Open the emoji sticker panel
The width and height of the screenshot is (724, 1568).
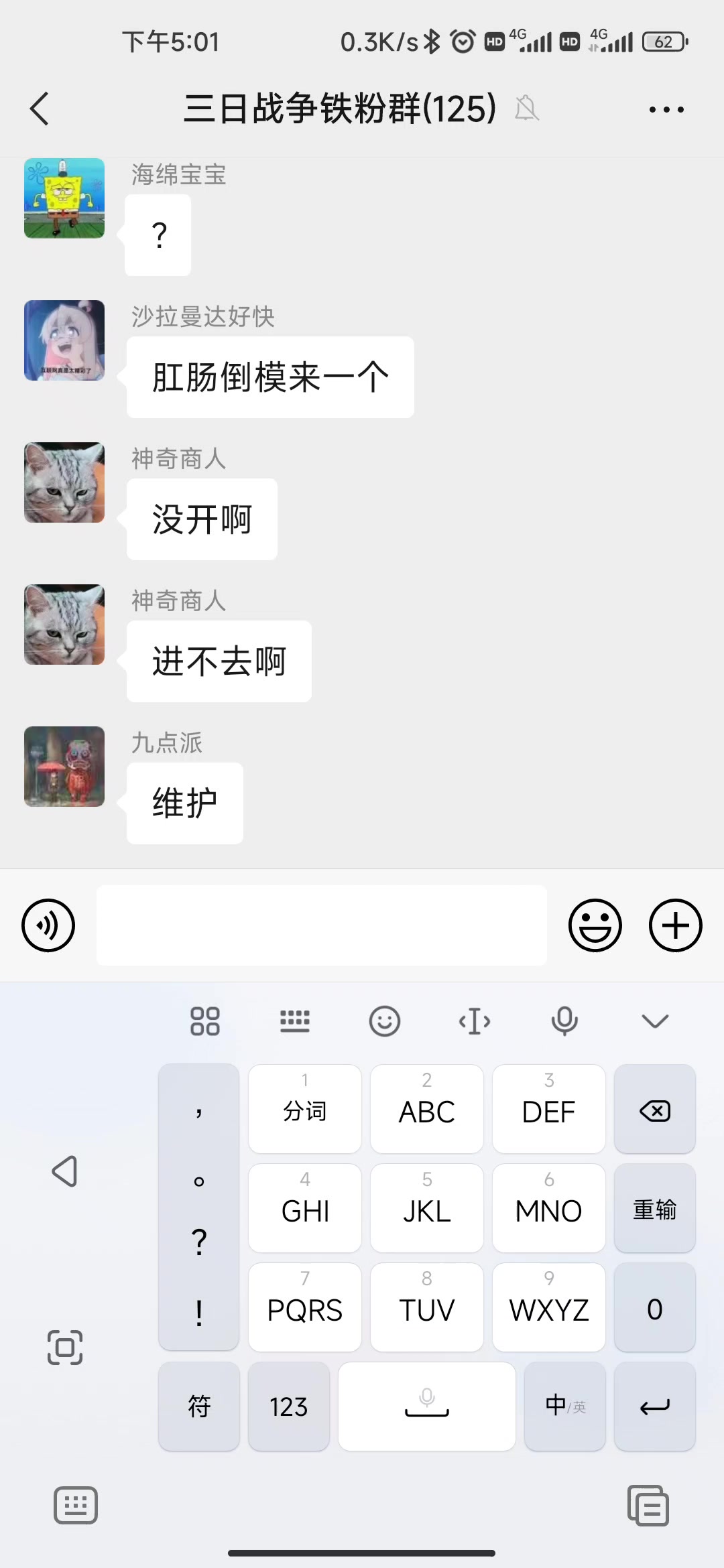(x=595, y=925)
